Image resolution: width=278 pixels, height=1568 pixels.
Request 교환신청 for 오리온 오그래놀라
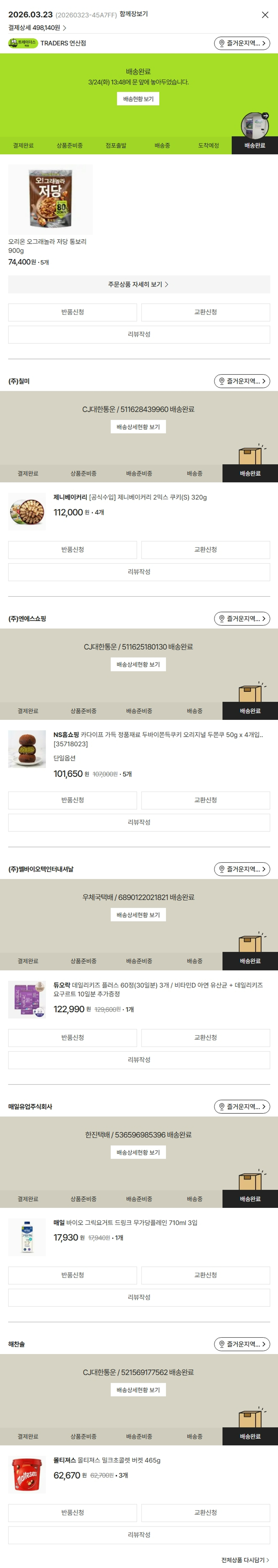coord(206,312)
